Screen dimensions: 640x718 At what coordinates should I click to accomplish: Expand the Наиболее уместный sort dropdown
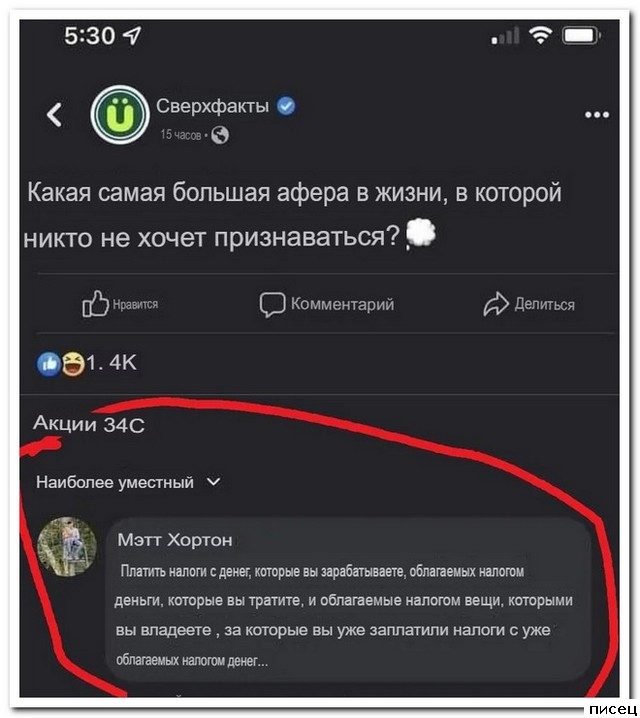point(129,482)
